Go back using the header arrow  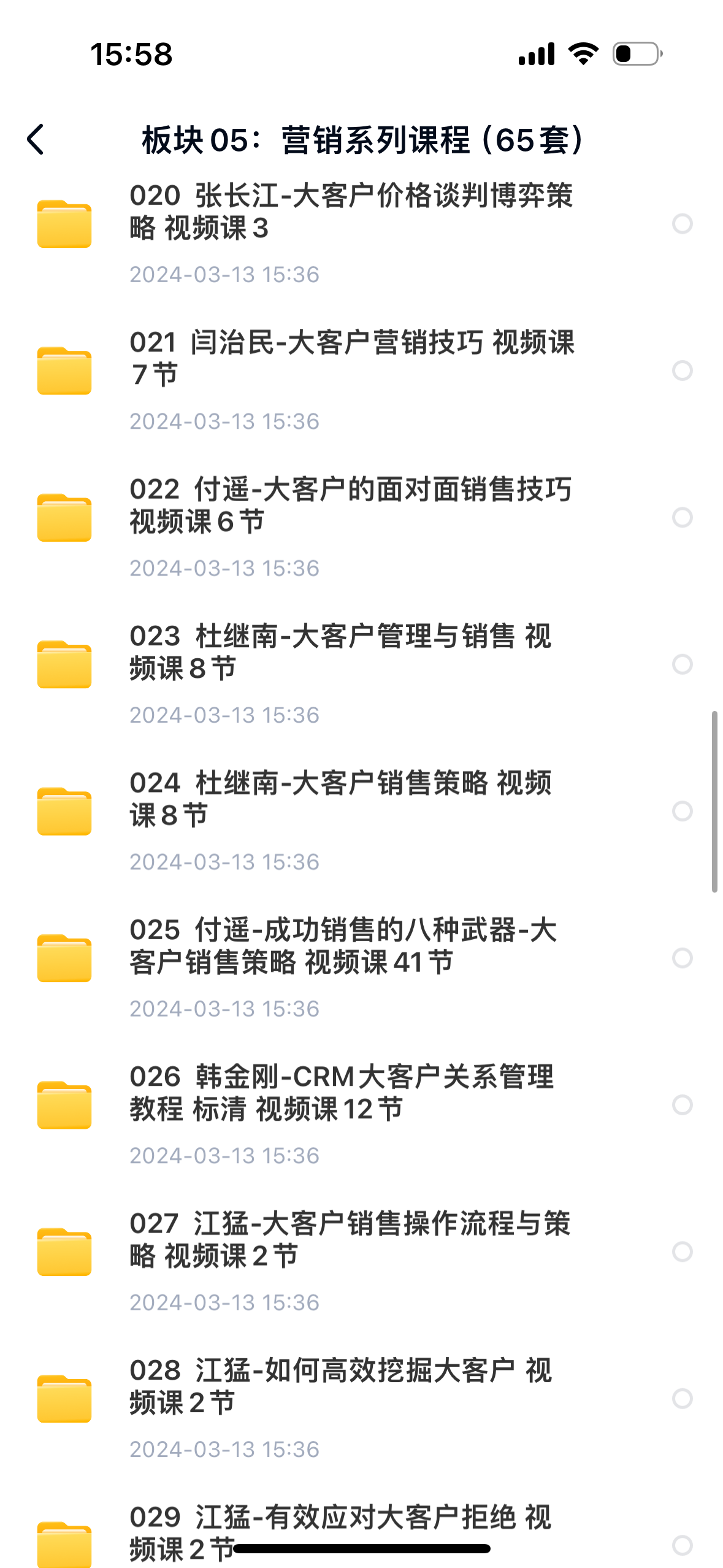(36, 140)
